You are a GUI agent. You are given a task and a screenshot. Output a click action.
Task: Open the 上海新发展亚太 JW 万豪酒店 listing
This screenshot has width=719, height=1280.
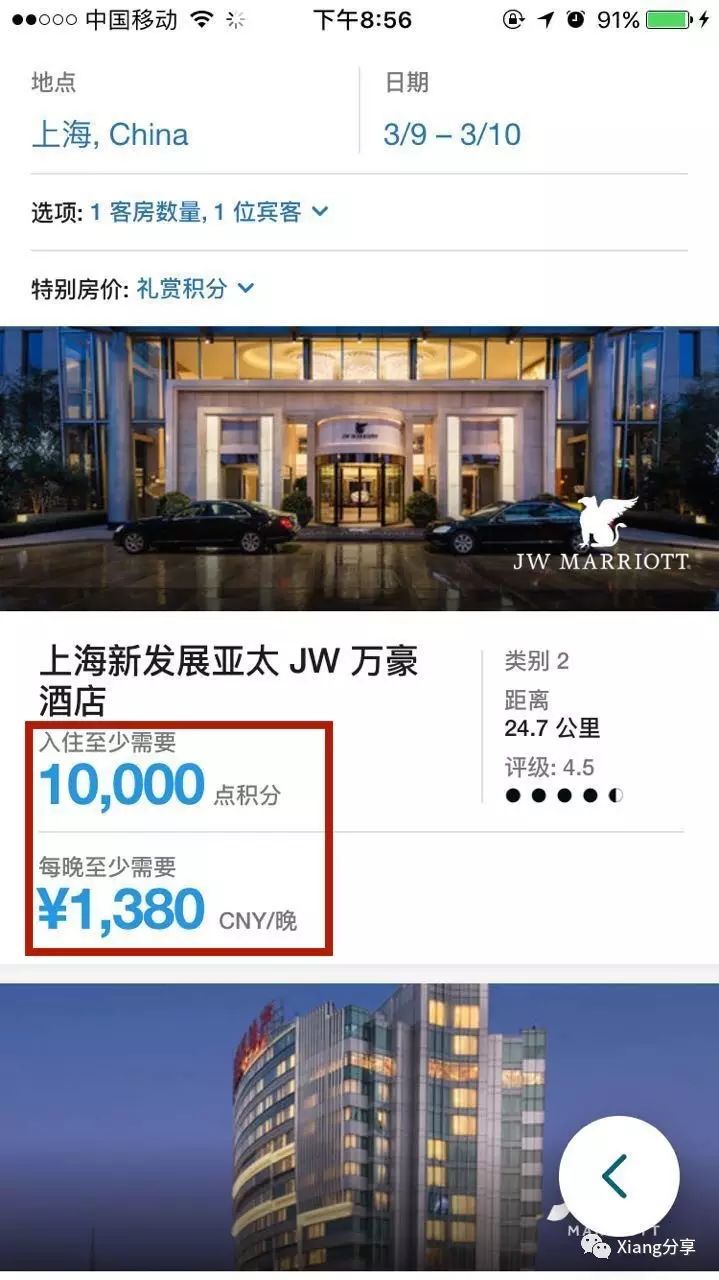pyautogui.click(x=228, y=679)
